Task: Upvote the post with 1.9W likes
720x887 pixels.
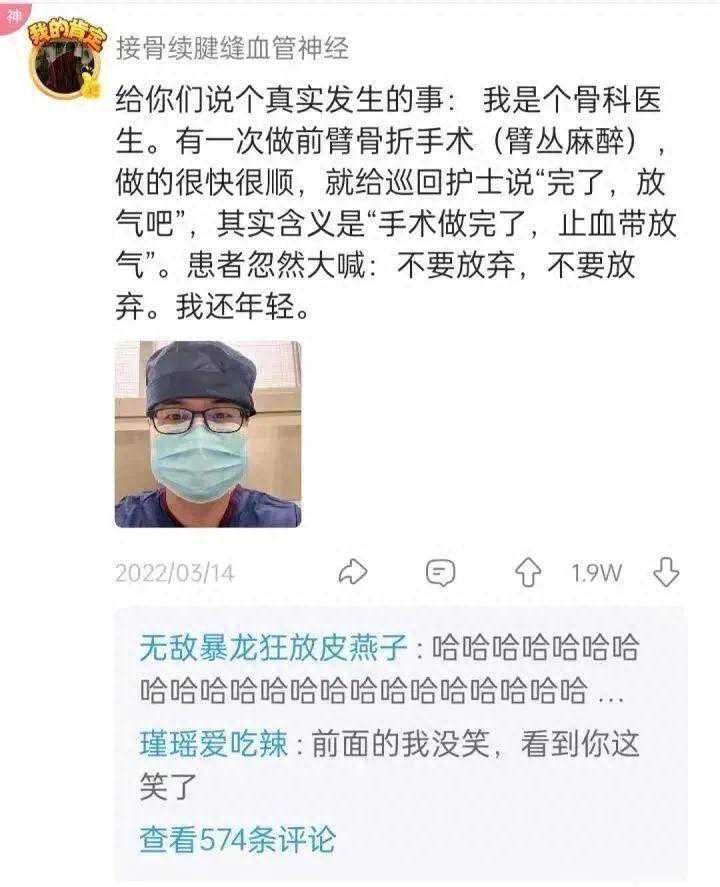Action: (527, 572)
